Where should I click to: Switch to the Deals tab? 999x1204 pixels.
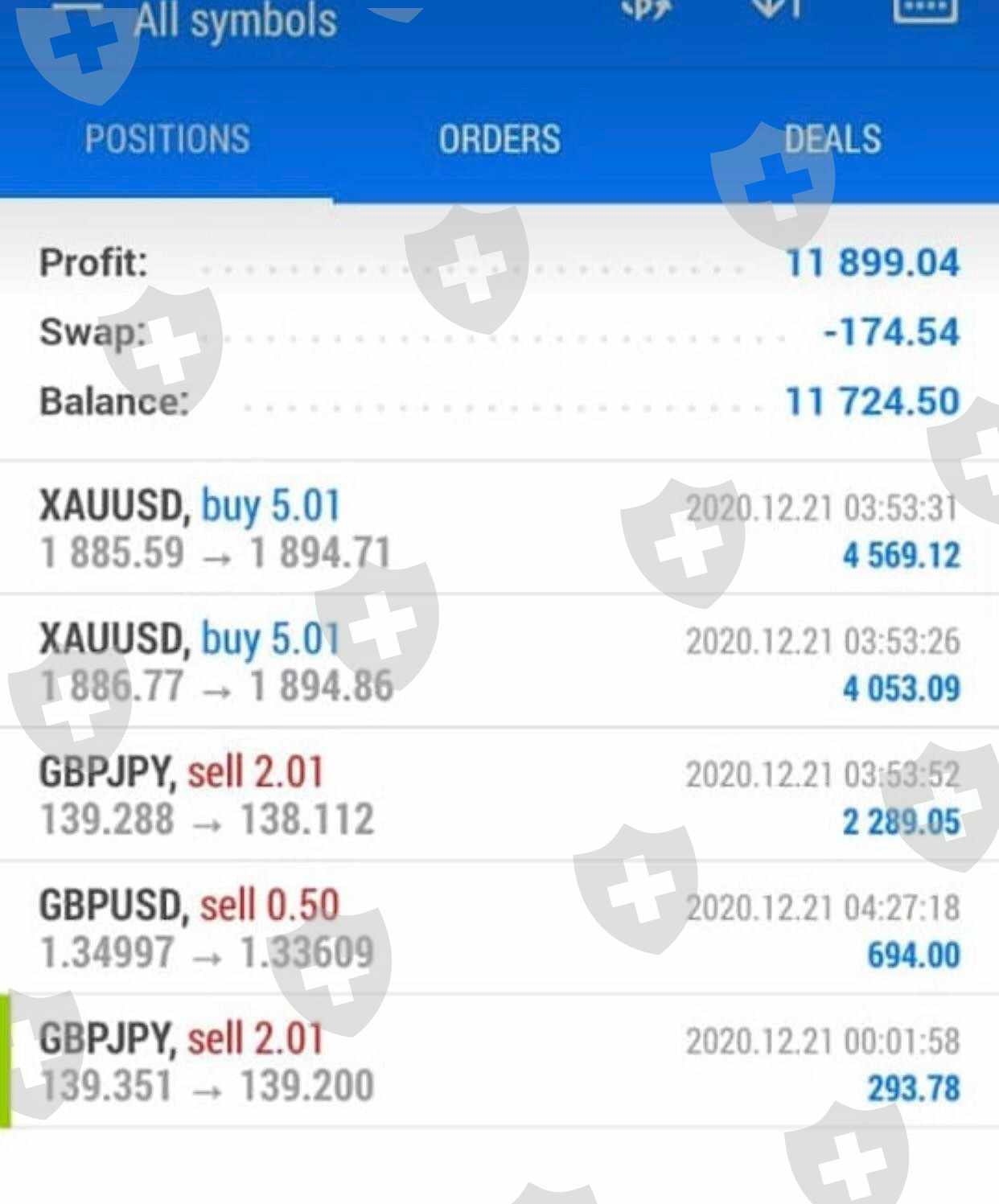point(832,138)
